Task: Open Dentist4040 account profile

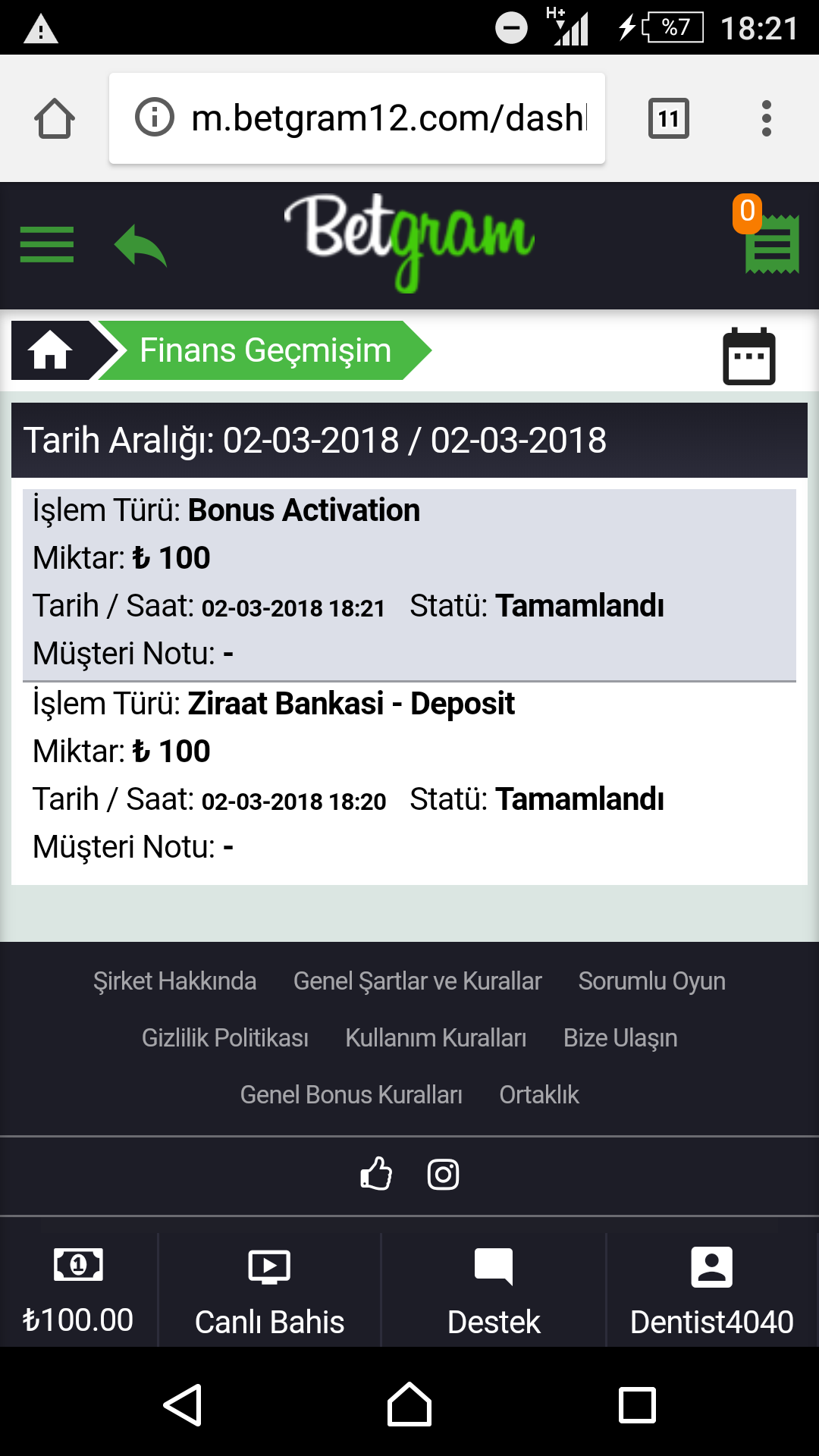Action: [x=712, y=1291]
